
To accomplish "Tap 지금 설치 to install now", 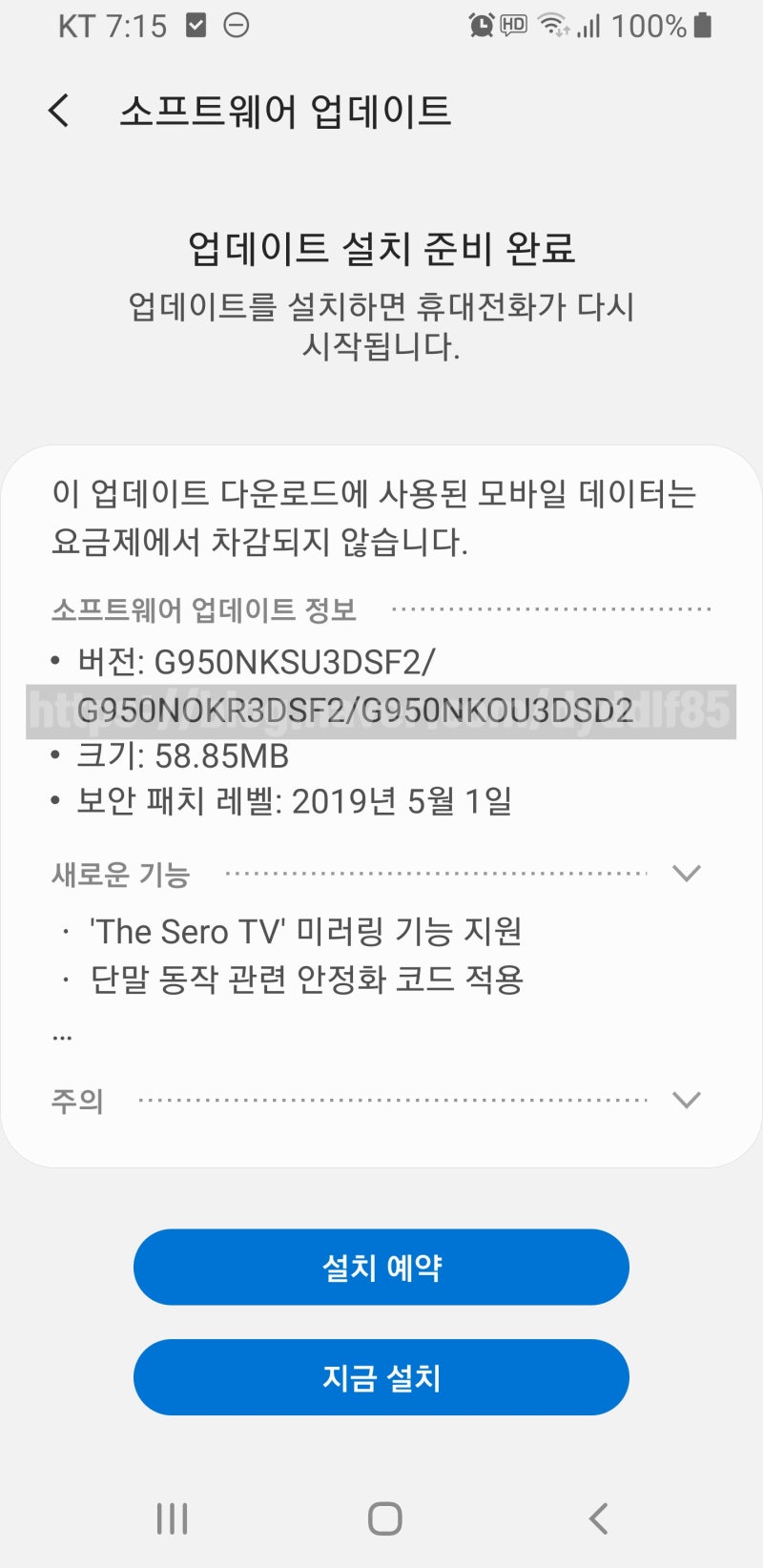I will click(x=381, y=1377).
